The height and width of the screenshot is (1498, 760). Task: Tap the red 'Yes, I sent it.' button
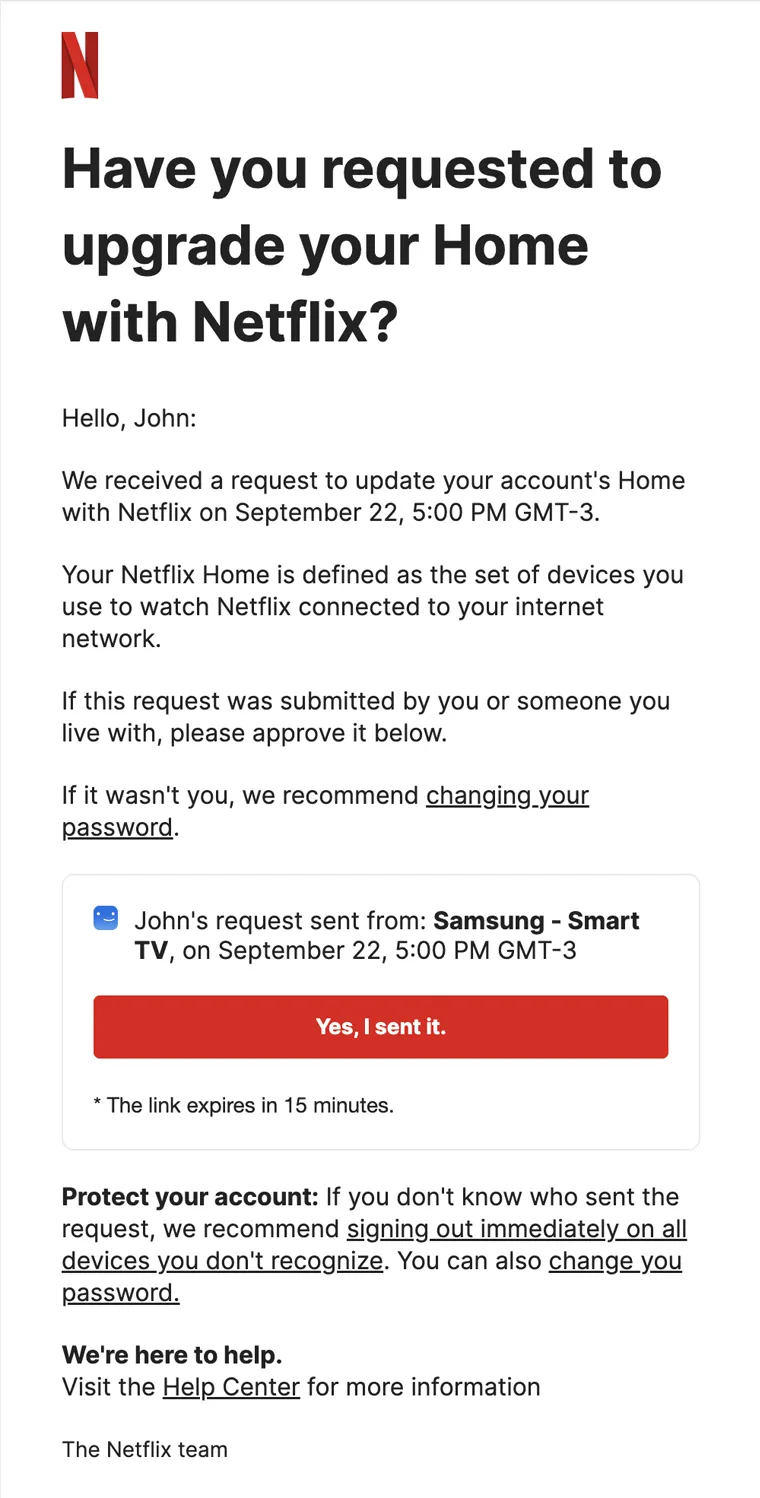point(380,1027)
